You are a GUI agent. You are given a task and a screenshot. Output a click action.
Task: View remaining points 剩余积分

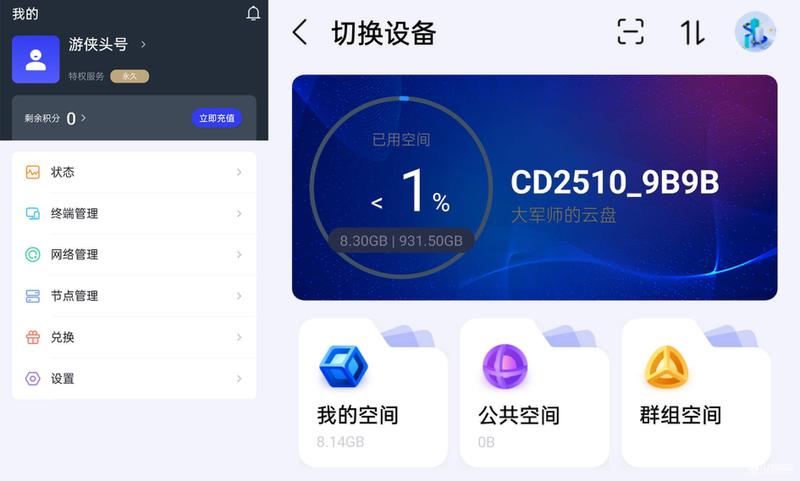pos(56,118)
